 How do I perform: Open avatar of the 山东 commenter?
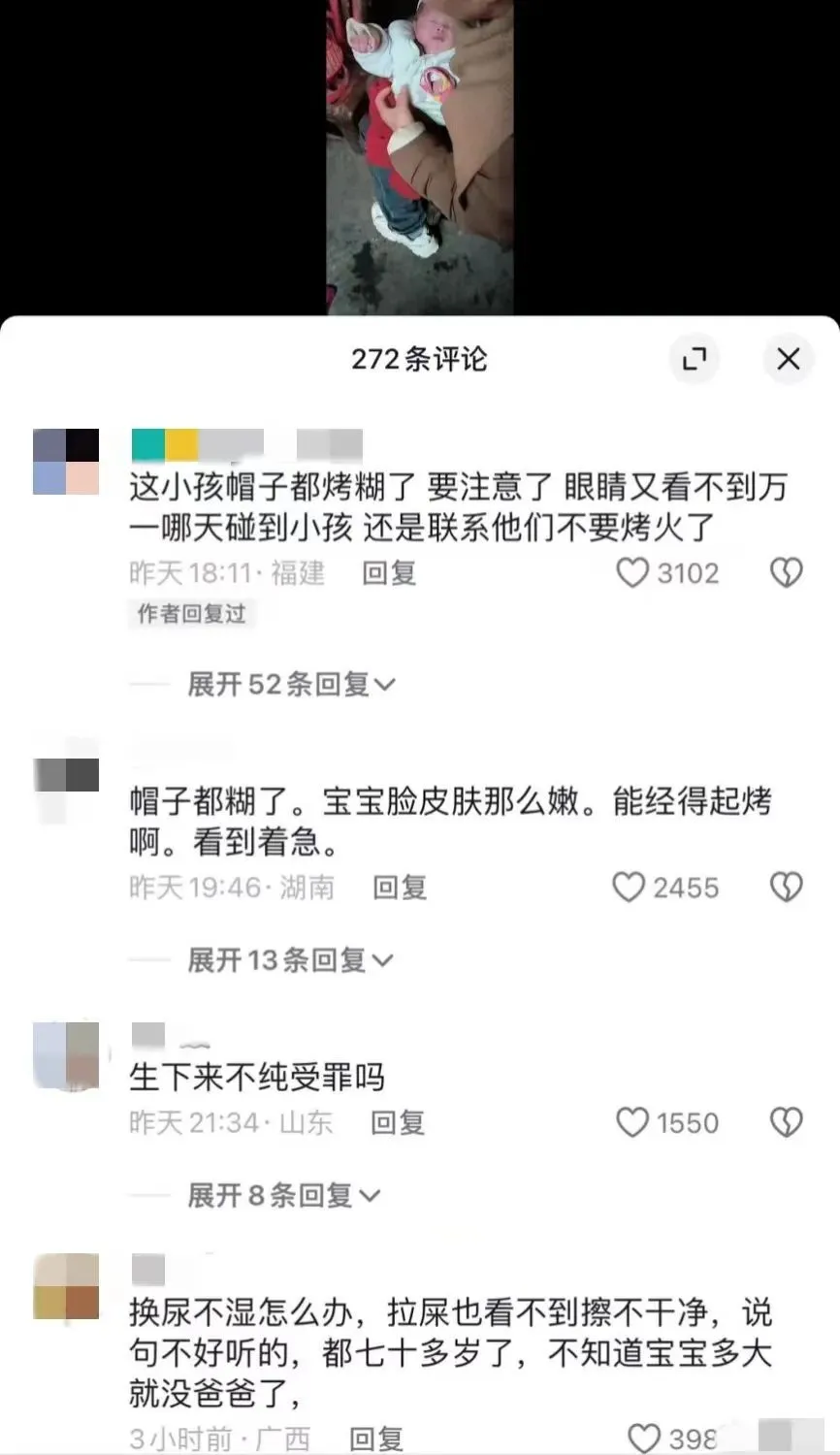pos(66,1054)
